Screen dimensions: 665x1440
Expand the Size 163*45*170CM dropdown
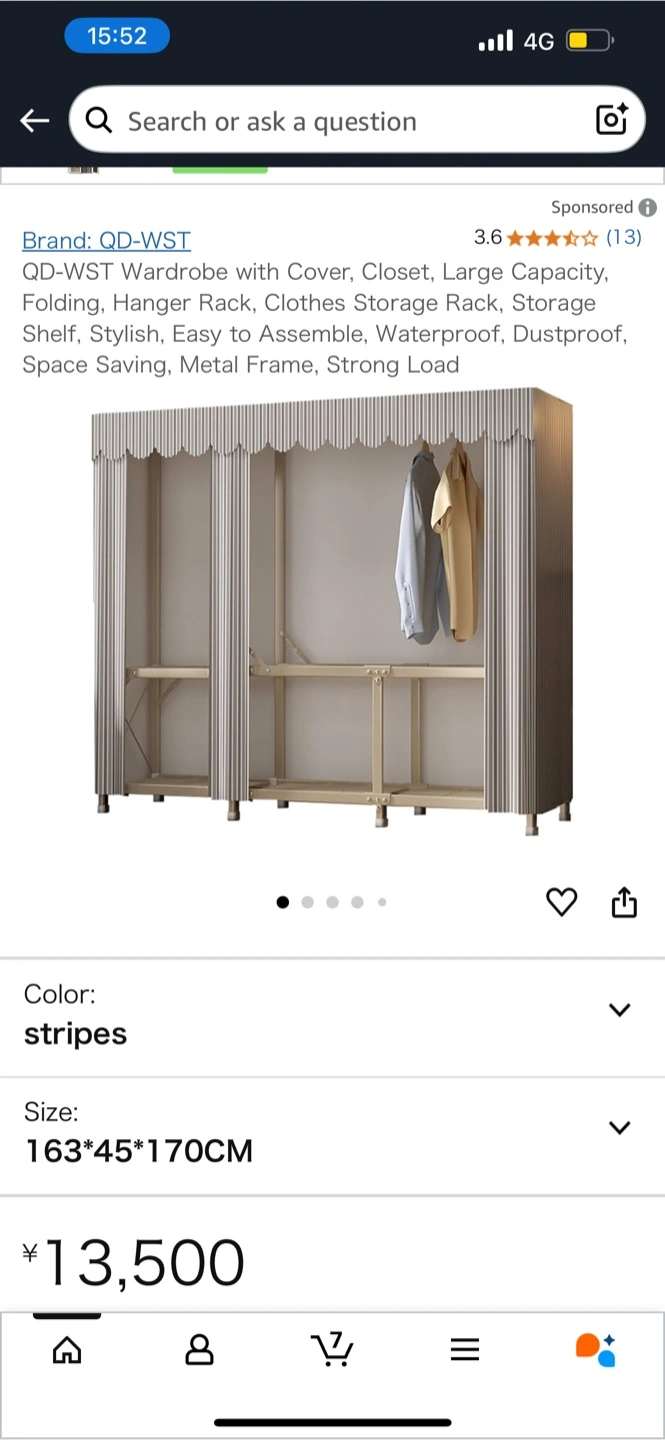click(619, 1128)
